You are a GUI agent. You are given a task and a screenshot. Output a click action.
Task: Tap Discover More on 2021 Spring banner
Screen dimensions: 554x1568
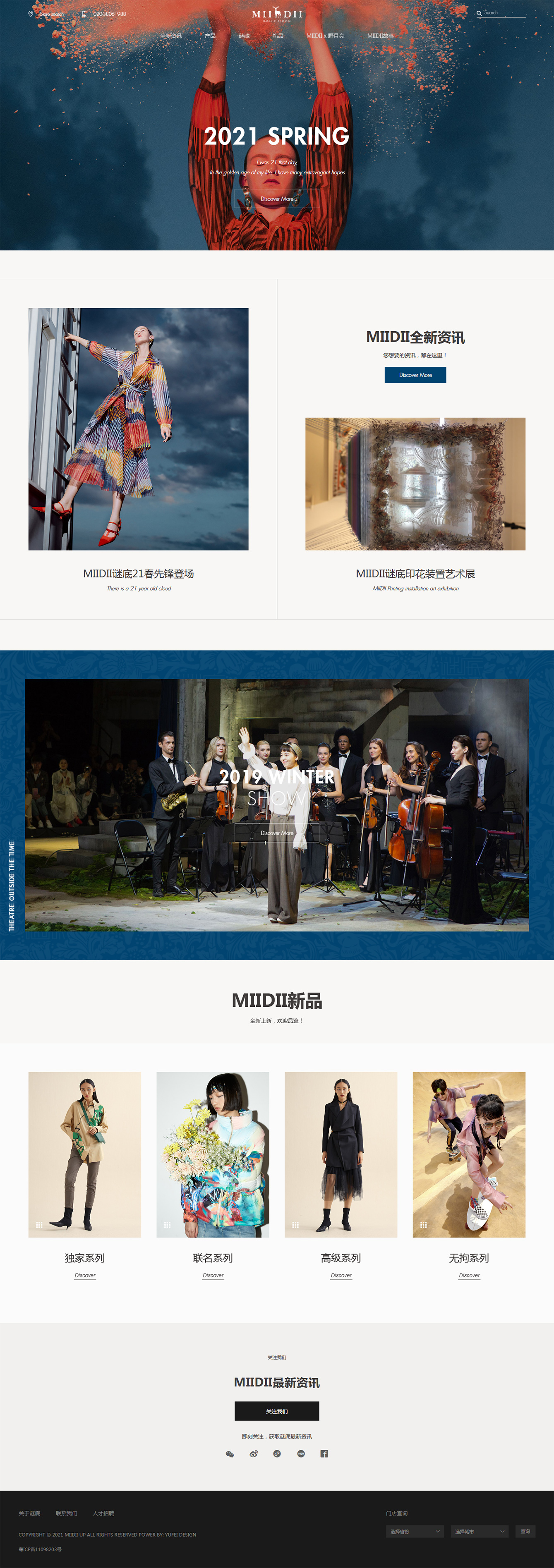coord(277,199)
